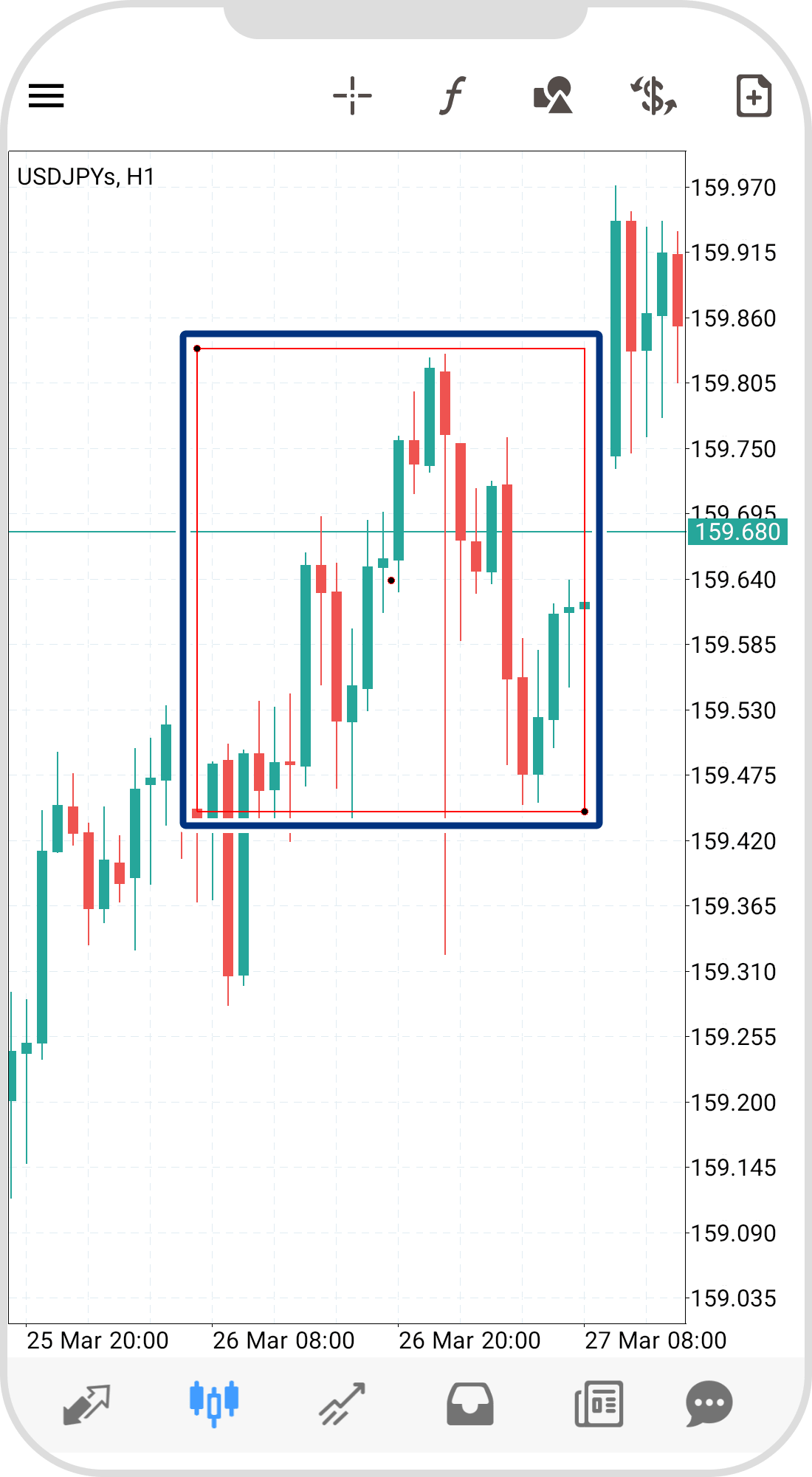Go to the Trade tab
This screenshot has height=1477, width=812.
tap(342, 1403)
